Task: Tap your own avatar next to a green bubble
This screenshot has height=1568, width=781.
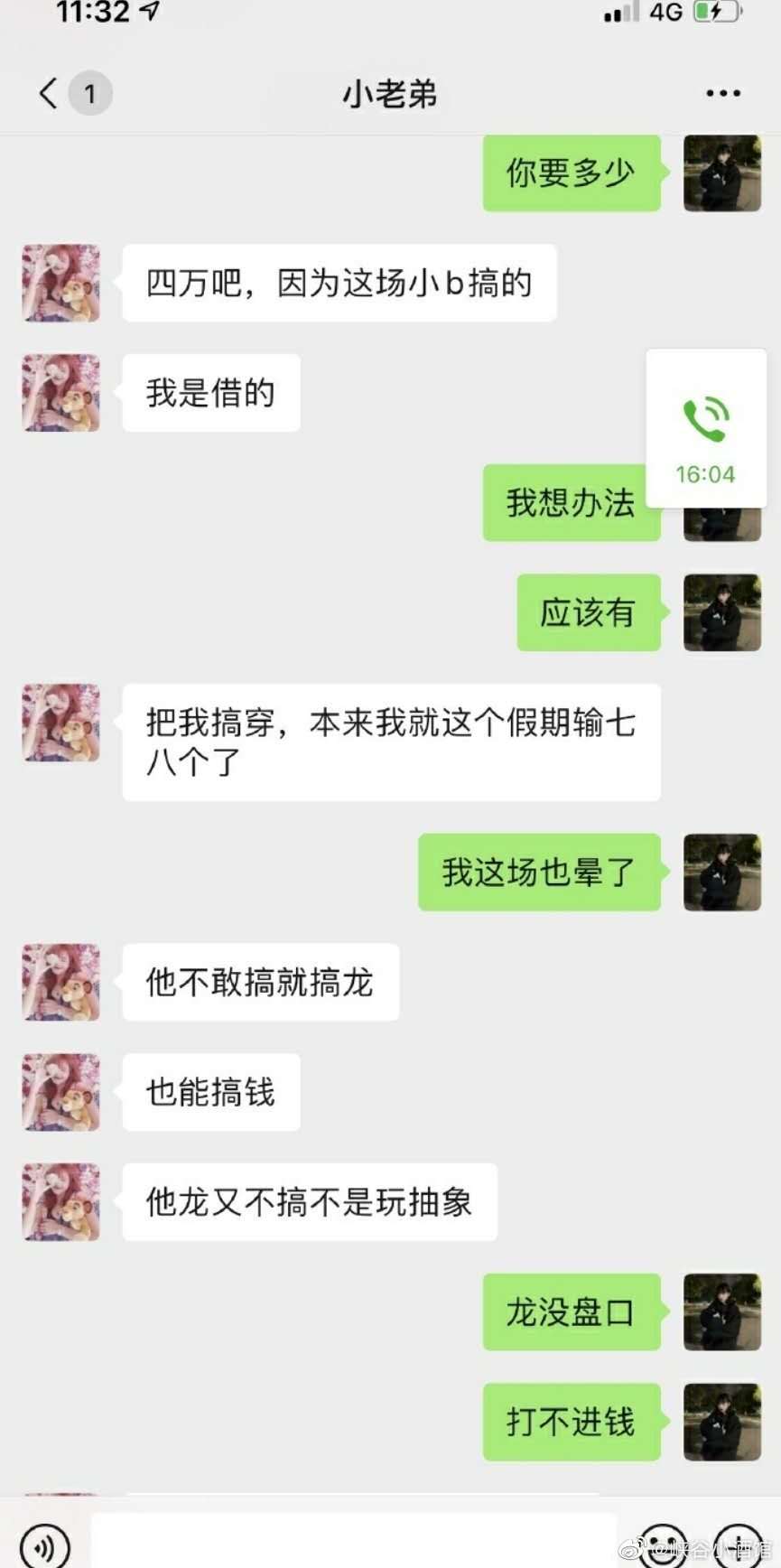Action: (x=721, y=173)
